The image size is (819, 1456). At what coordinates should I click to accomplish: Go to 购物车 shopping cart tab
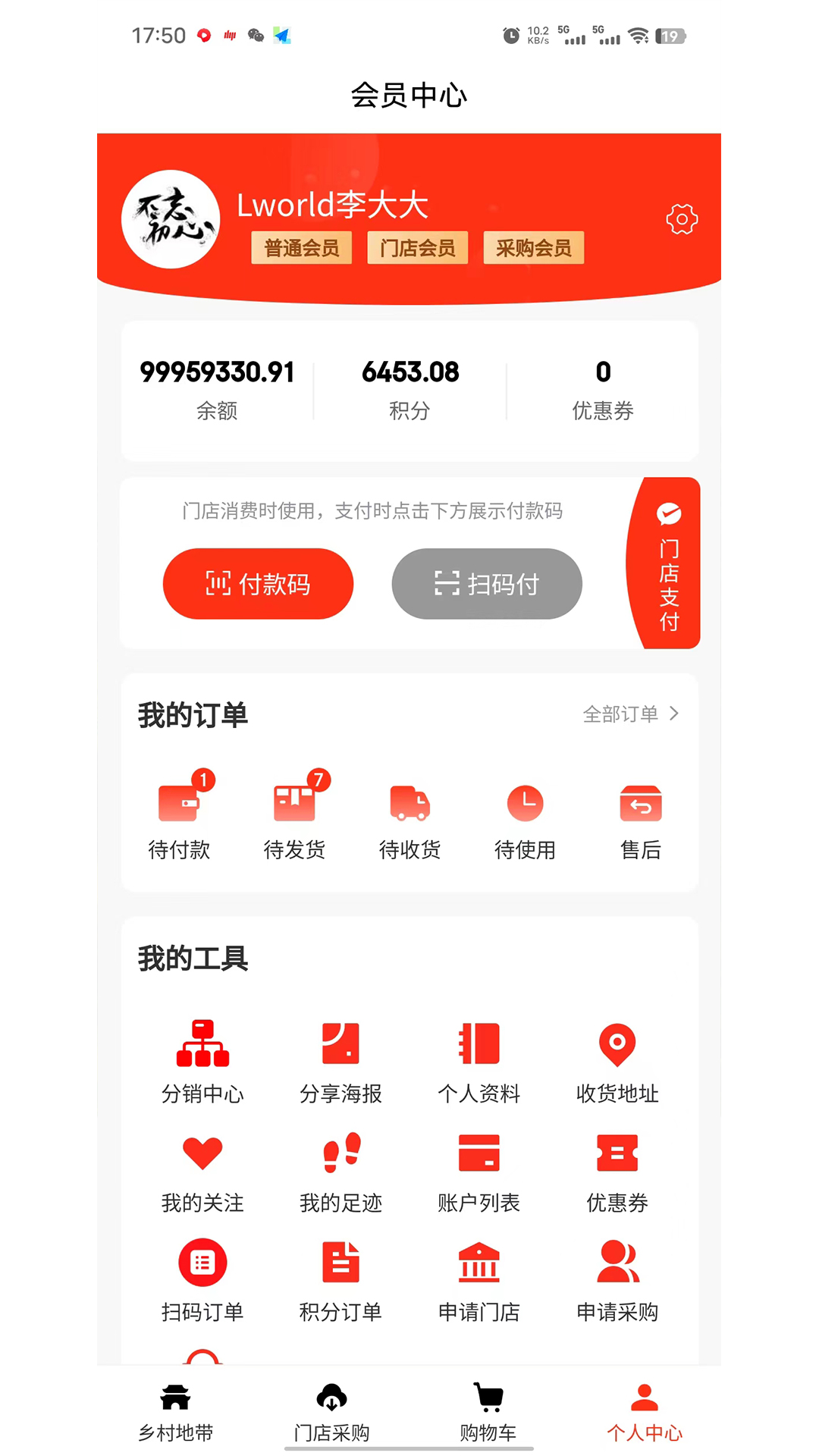point(488,1412)
